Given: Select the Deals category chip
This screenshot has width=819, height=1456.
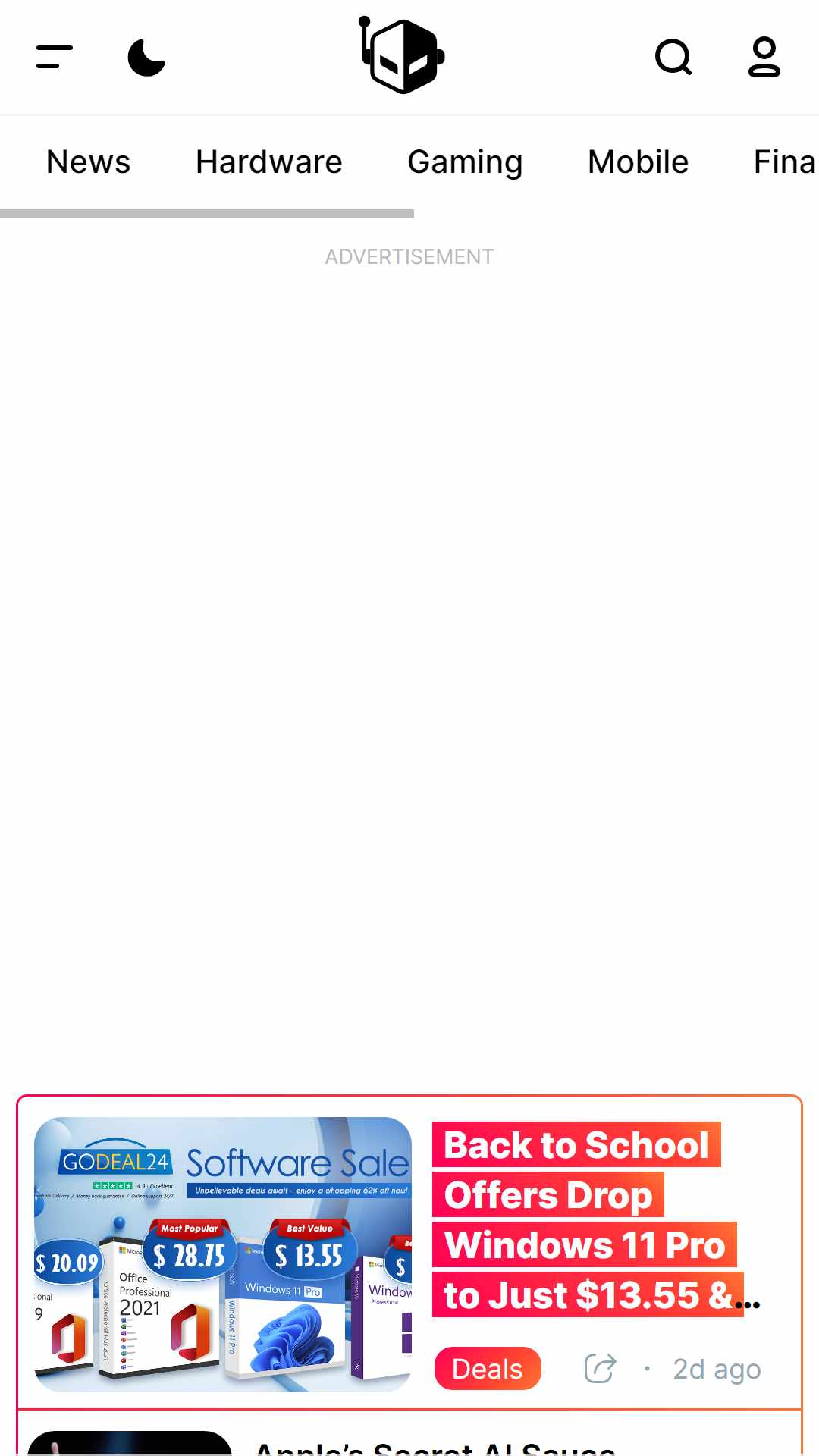Looking at the screenshot, I should pyautogui.click(x=488, y=1369).
